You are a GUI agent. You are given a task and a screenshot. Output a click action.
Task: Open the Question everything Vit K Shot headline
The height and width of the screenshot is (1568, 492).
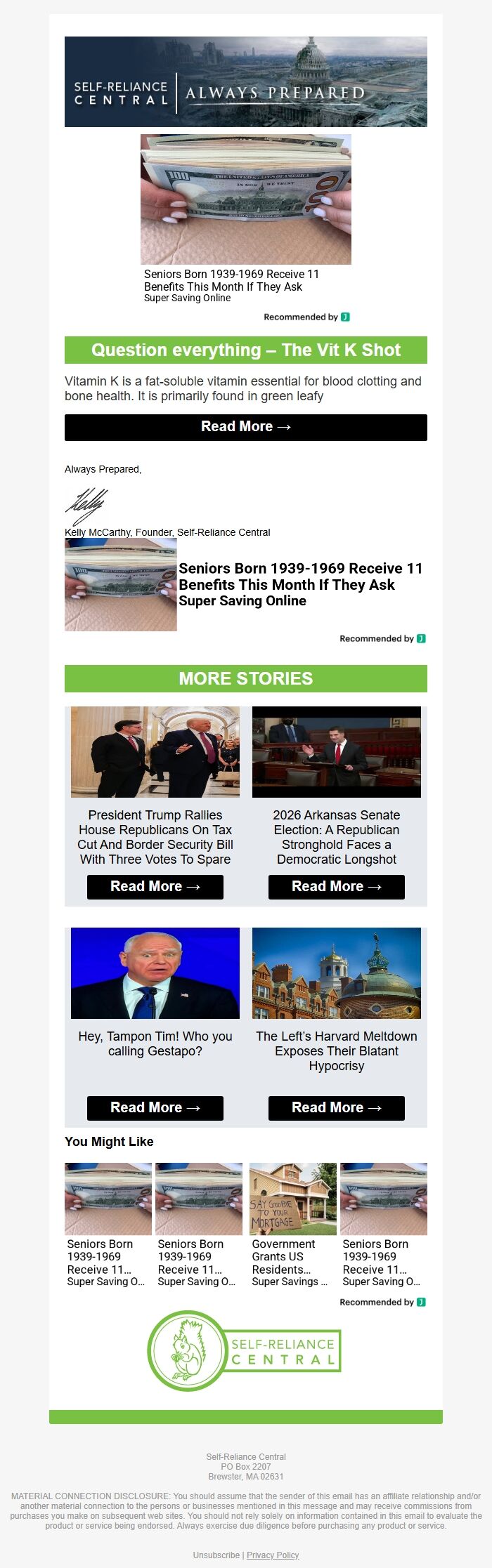(245, 350)
